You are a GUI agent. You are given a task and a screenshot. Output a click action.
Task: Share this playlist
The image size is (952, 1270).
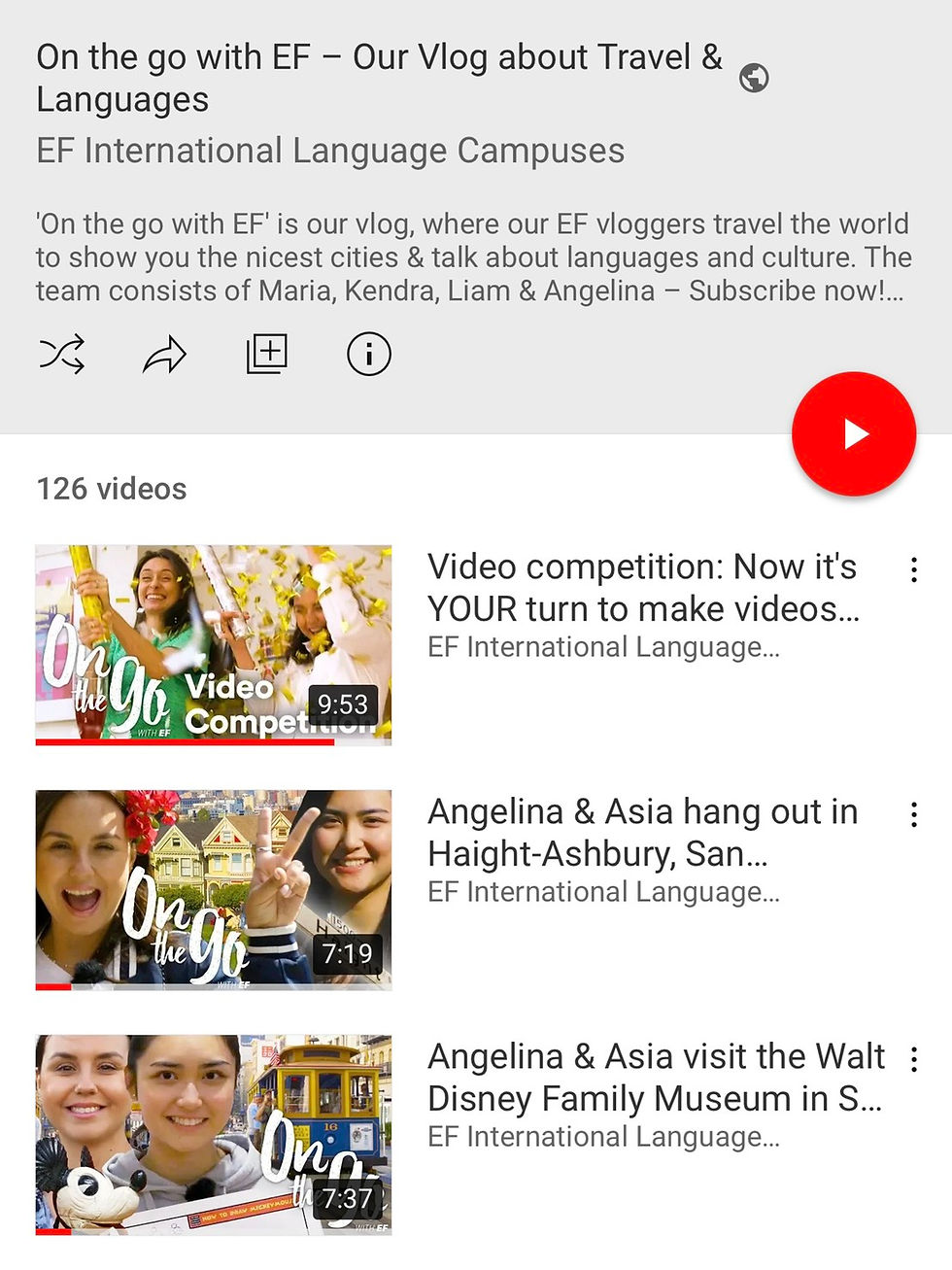coord(164,355)
